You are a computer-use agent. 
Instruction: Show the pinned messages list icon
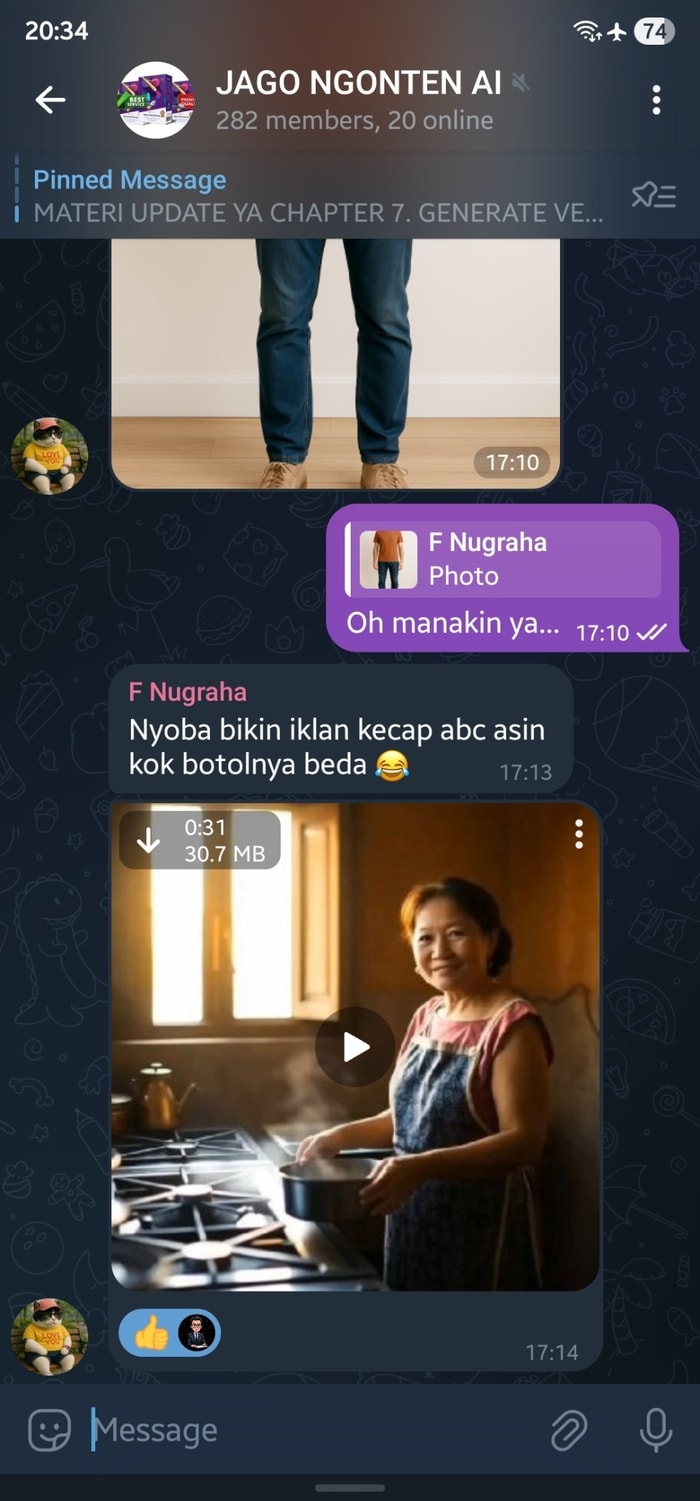click(654, 196)
